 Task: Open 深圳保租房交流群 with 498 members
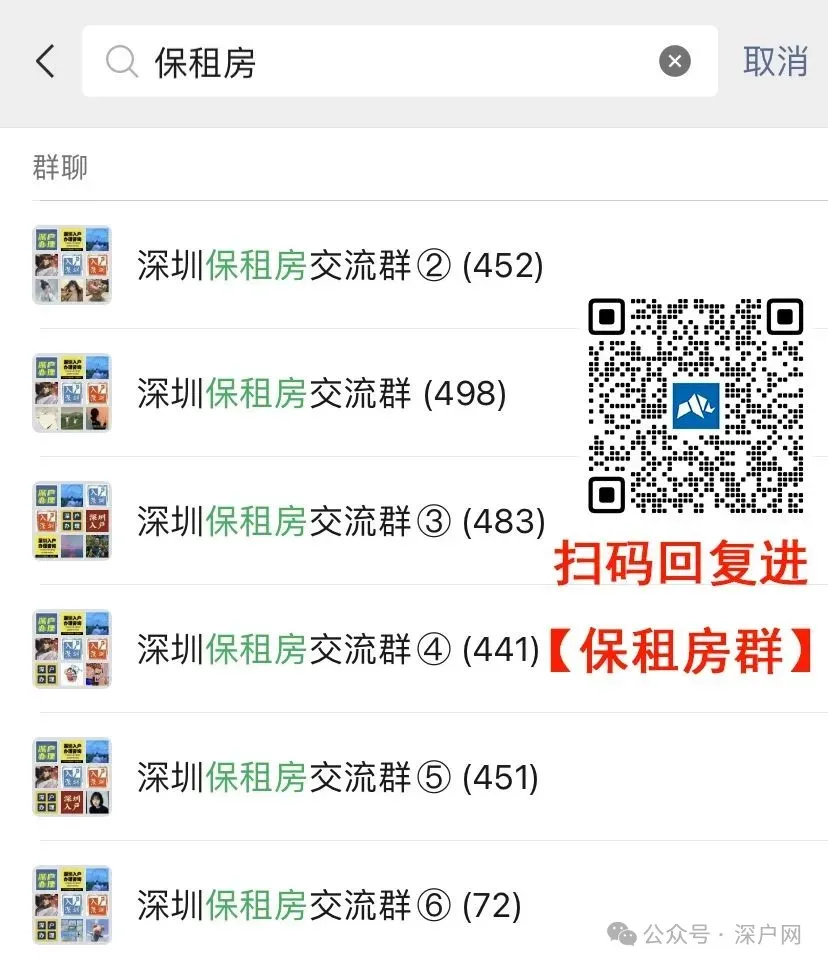(322, 394)
